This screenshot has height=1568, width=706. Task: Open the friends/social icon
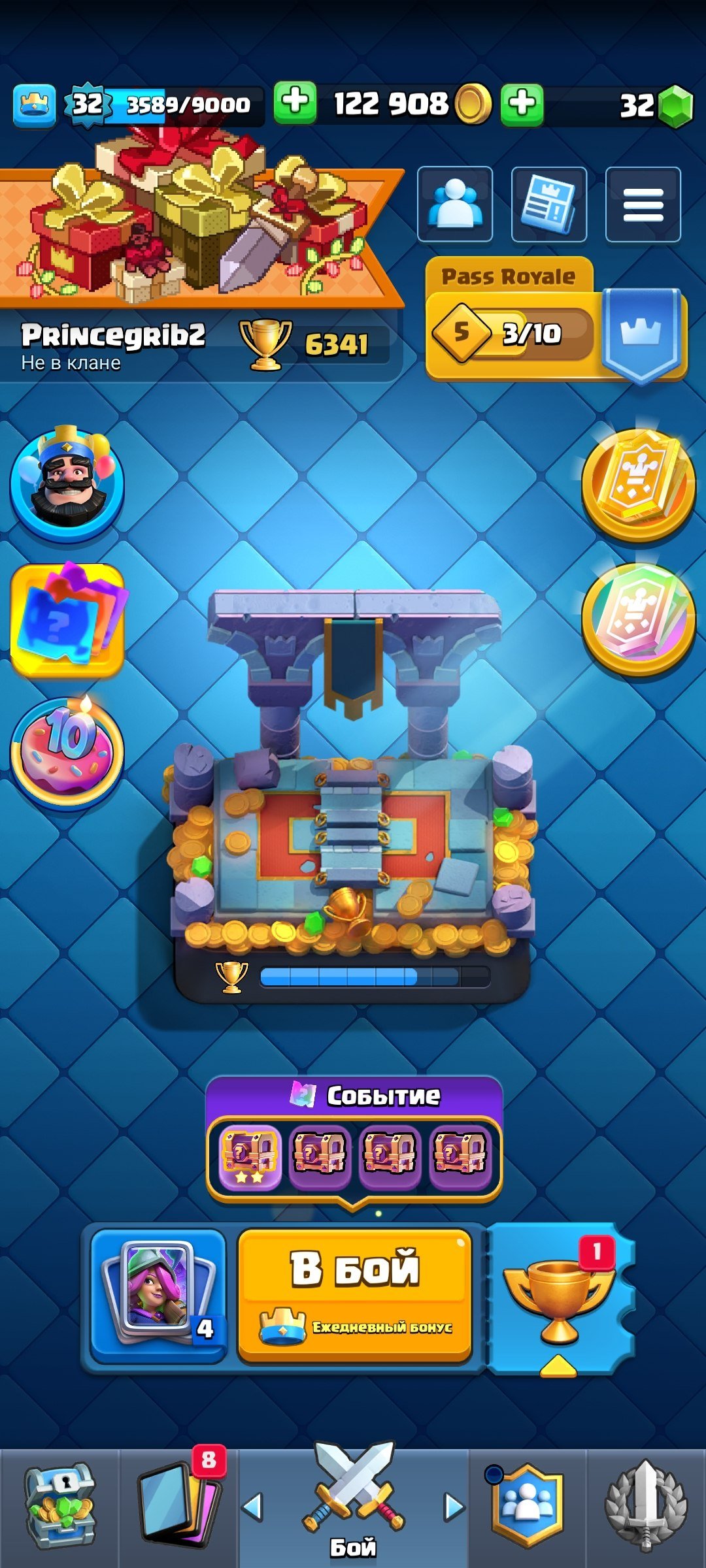(x=455, y=204)
